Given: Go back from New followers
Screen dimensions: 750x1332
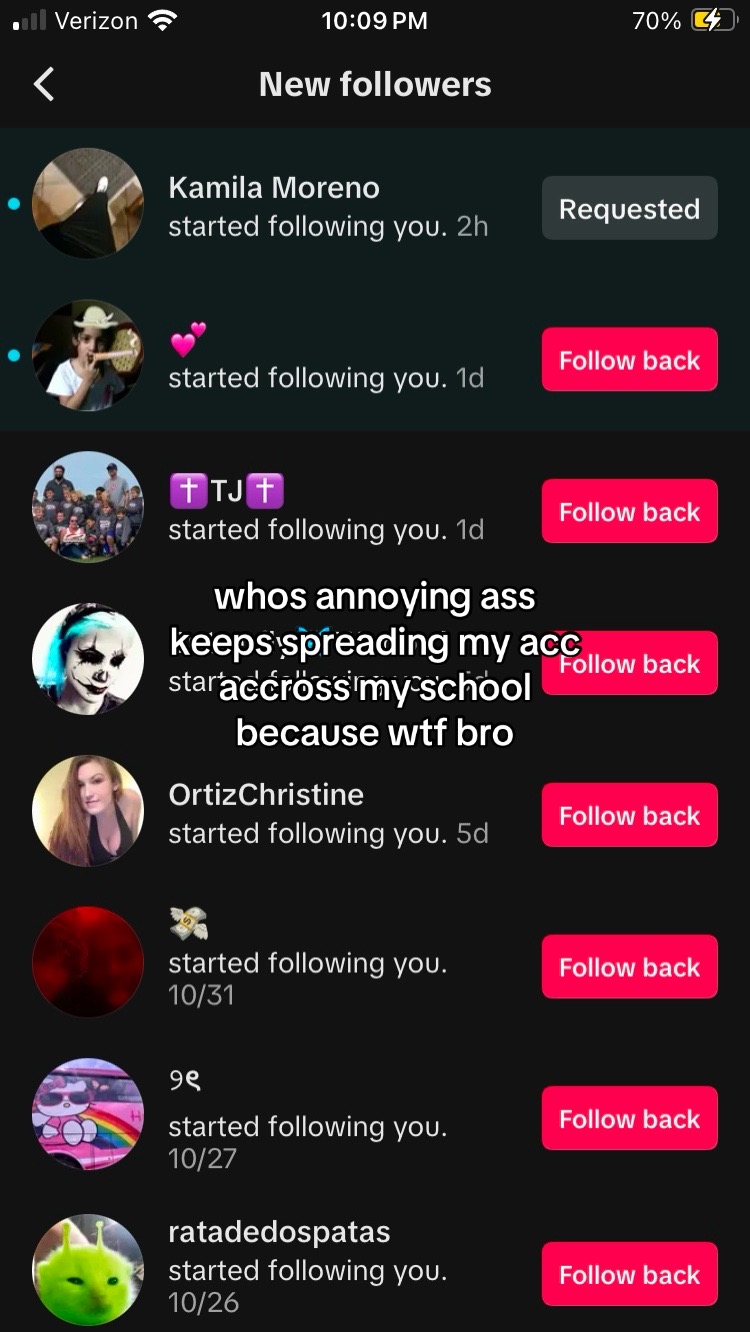Looking at the screenshot, I should (x=44, y=85).
